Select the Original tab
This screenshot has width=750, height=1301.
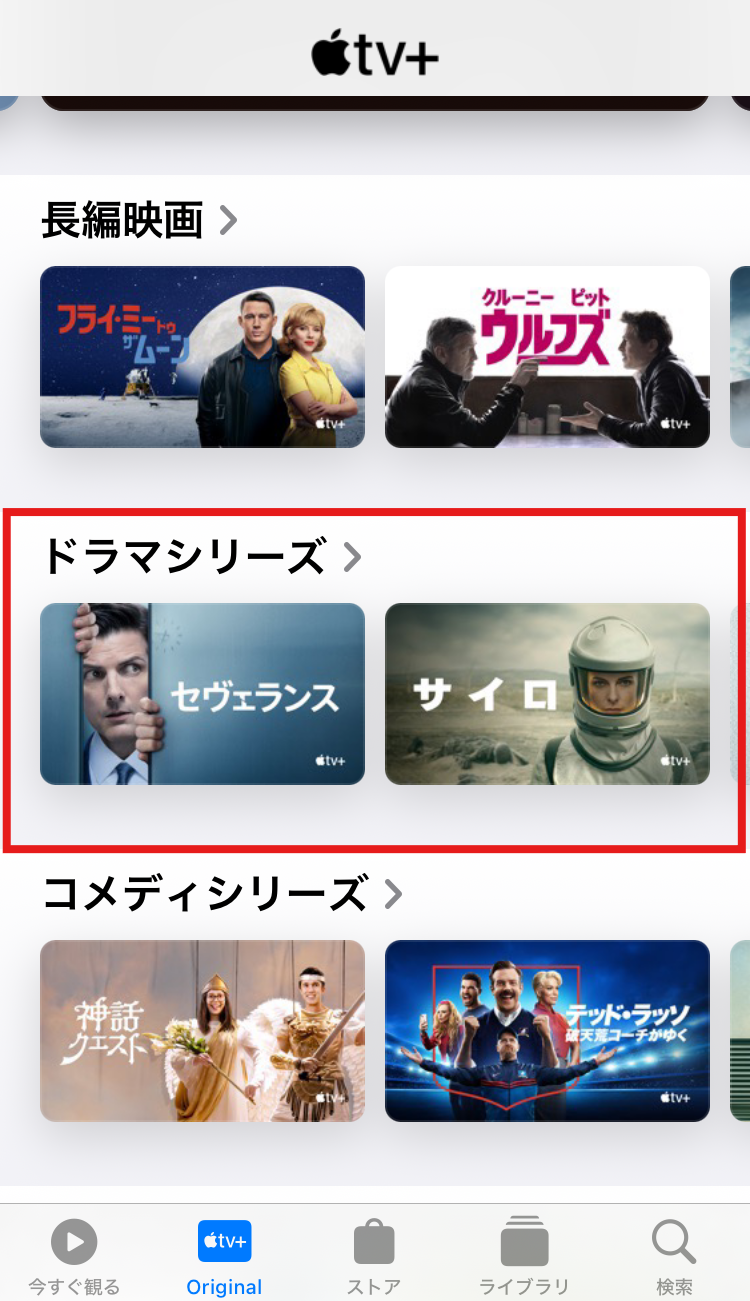pyautogui.click(x=224, y=1256)
